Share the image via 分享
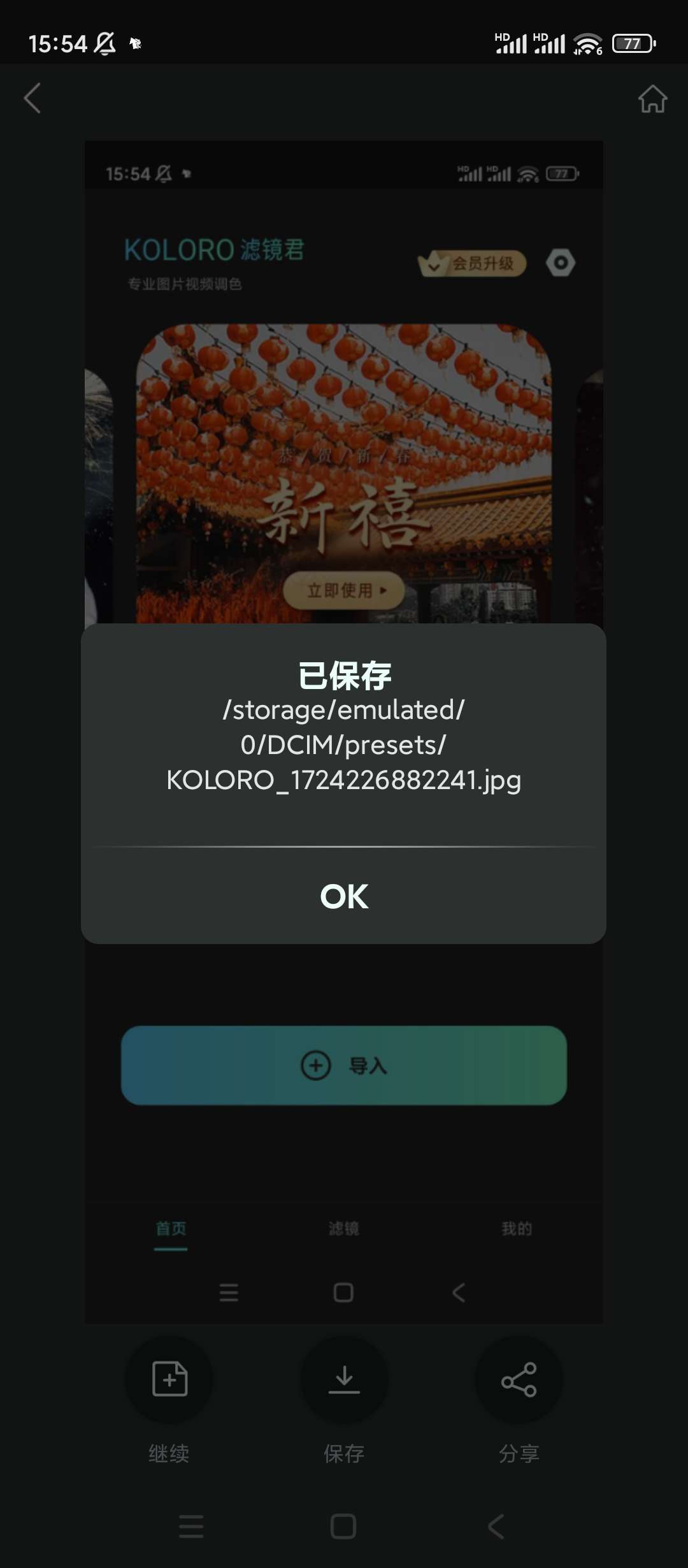Image resolution: width=688 pixels, height=1568 pixels. tap(519, 1379)
